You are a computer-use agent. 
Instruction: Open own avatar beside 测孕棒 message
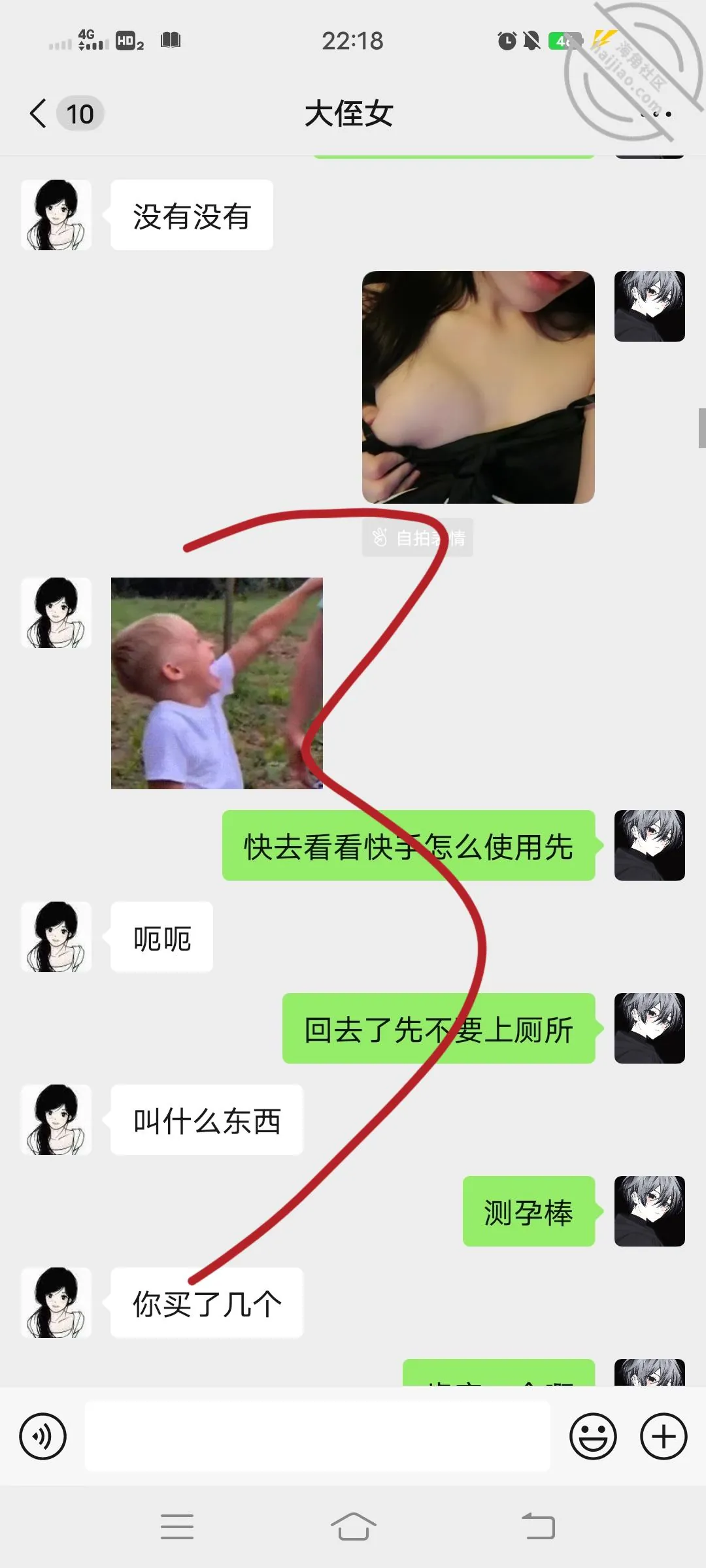click(650, 1211)
